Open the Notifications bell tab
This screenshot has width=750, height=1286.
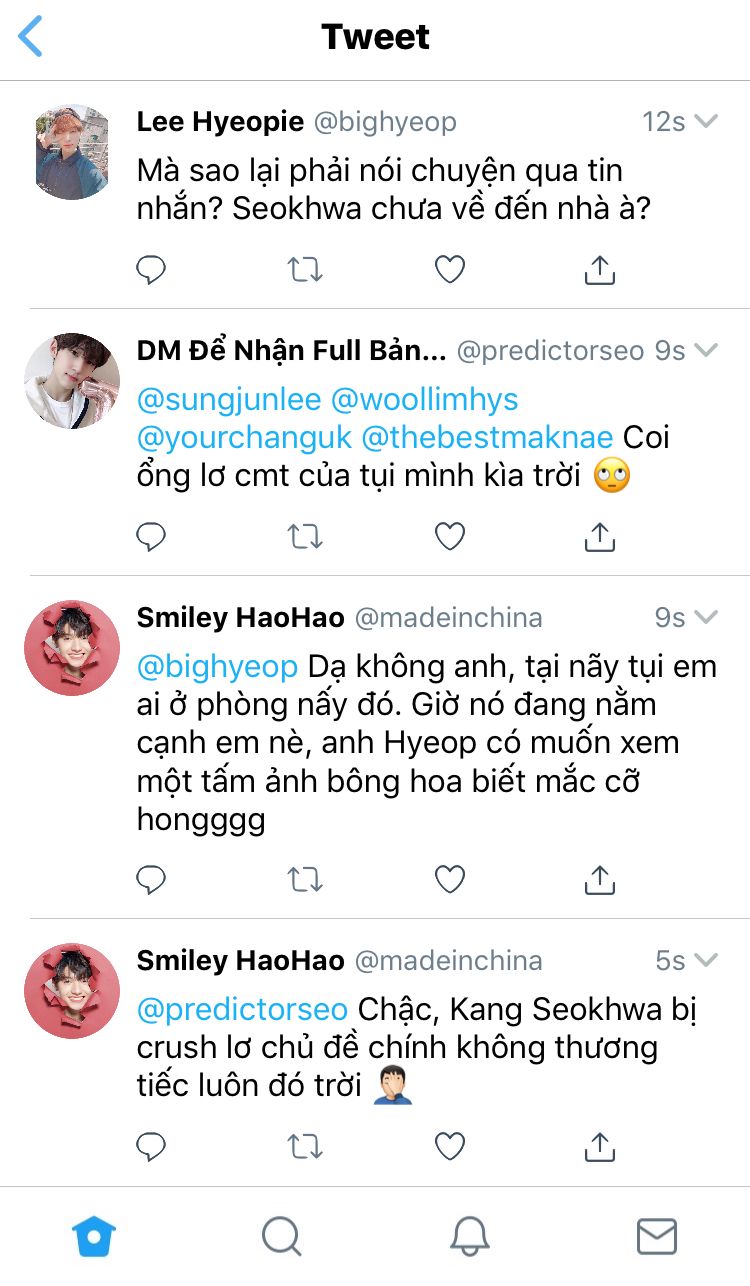[469, 1237]
